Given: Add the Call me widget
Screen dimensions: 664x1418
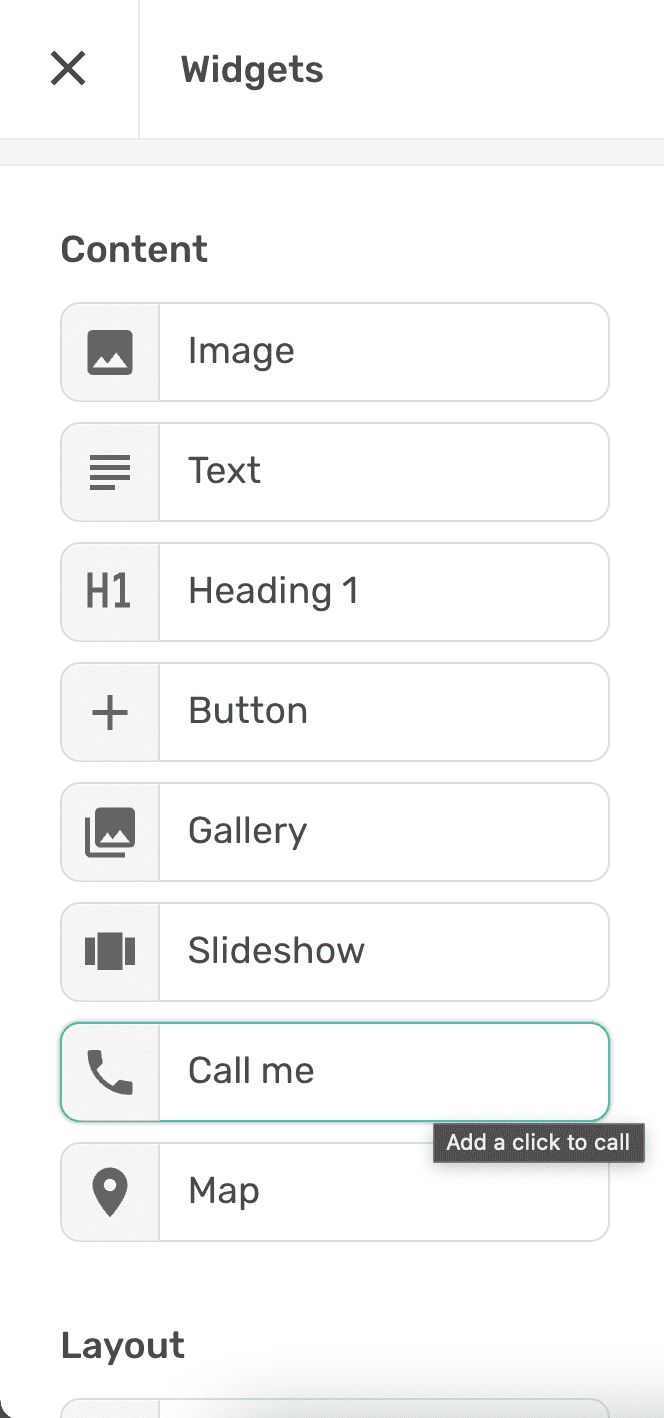Looking at the screenshot, I should 335,1072.
